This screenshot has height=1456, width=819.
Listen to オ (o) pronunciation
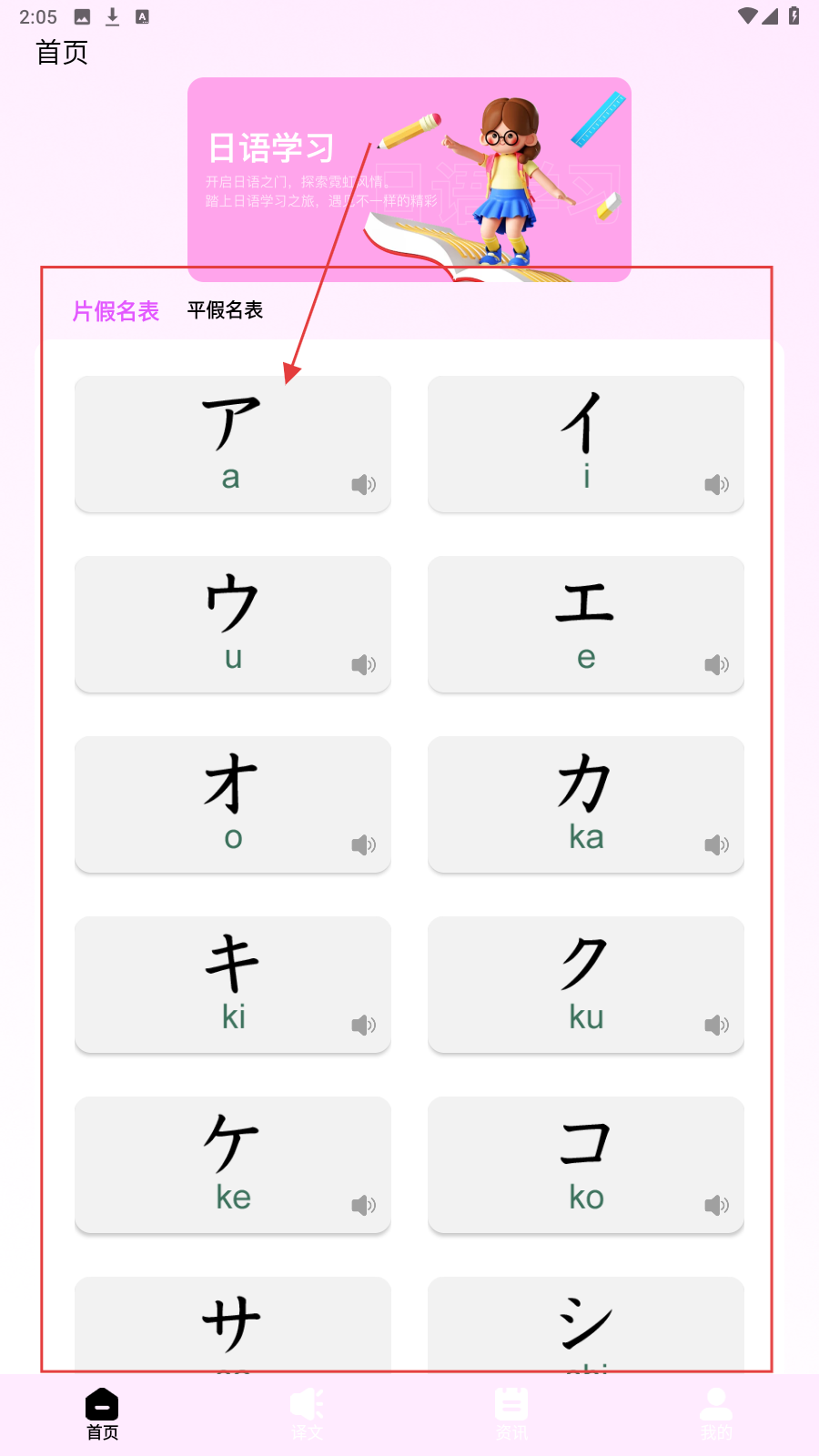(x=363, y=844)
